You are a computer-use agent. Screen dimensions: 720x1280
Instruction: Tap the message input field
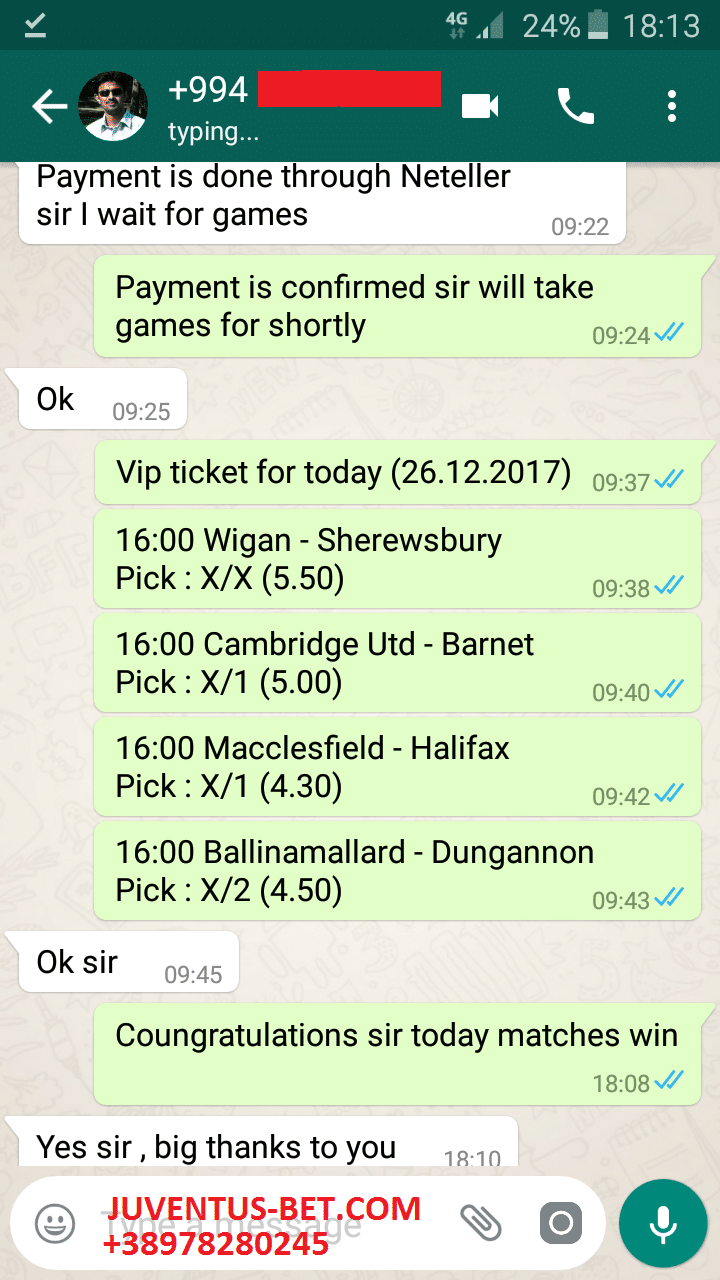point(270,1223)
